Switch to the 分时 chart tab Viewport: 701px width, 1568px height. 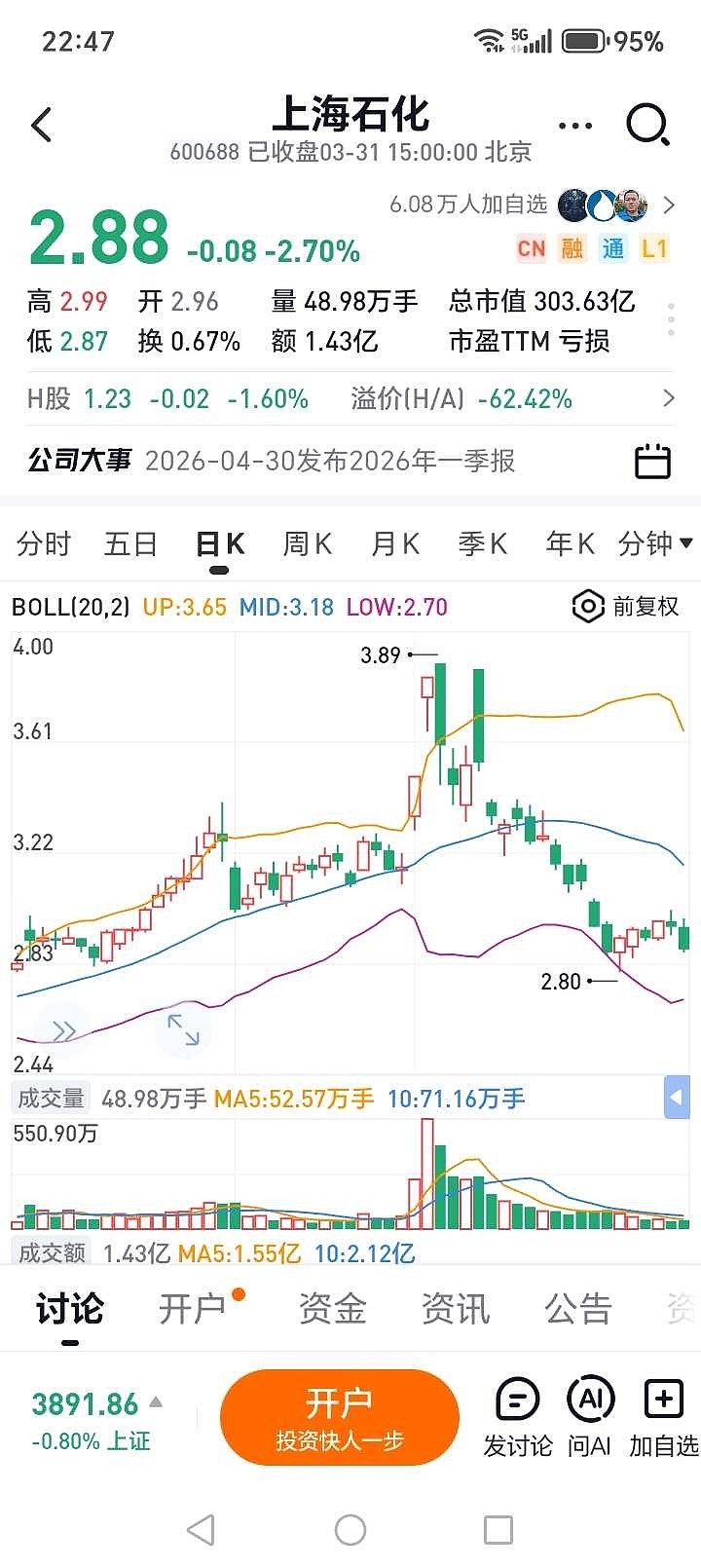pyautogui.click(x=44, y=543)
